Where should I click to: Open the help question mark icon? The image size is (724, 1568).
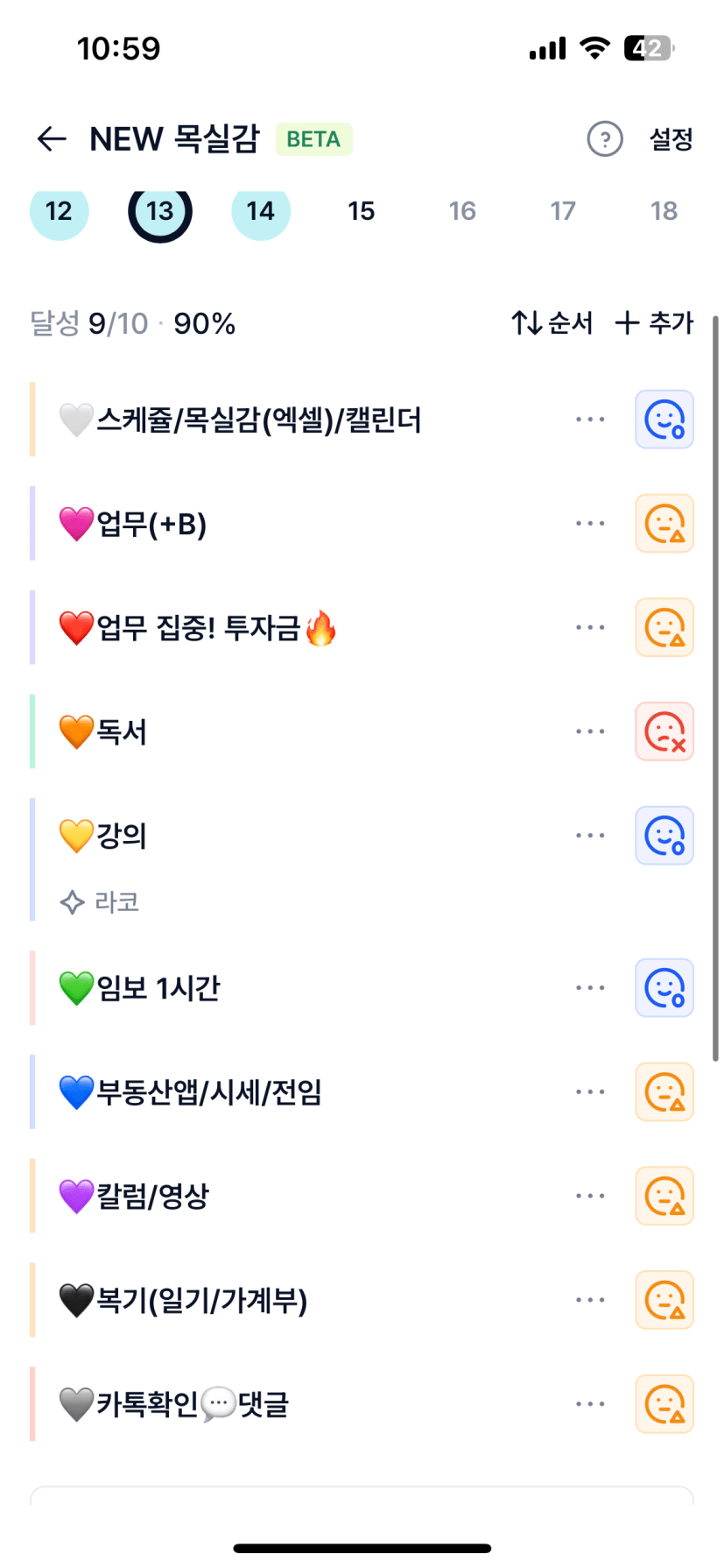(x=604, y=139)
